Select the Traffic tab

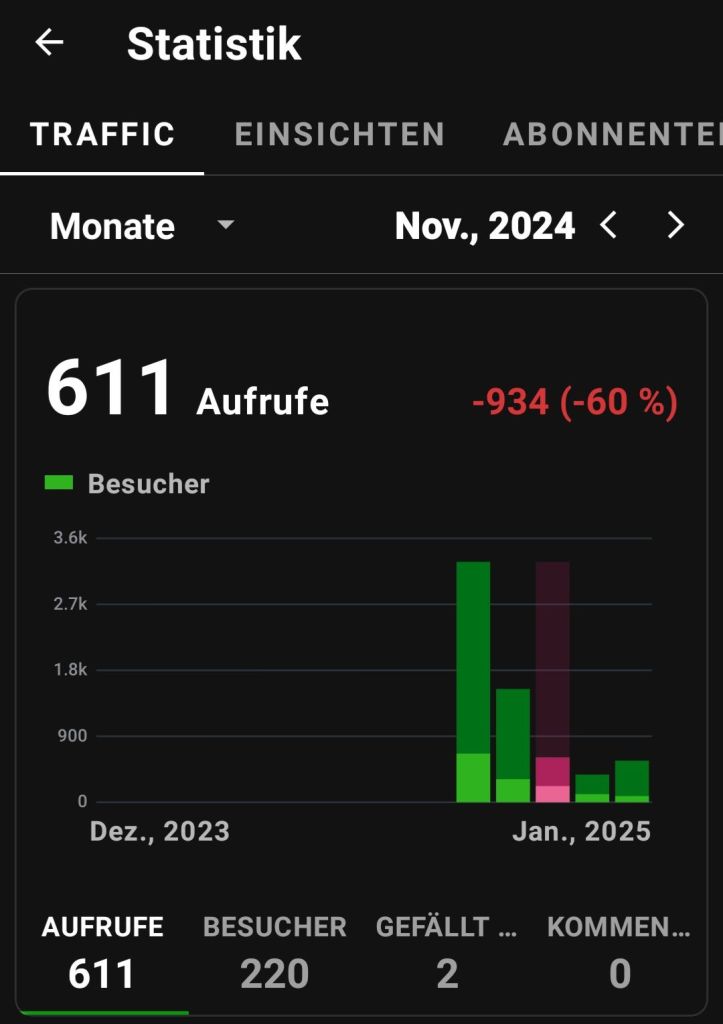pos(102,134)
